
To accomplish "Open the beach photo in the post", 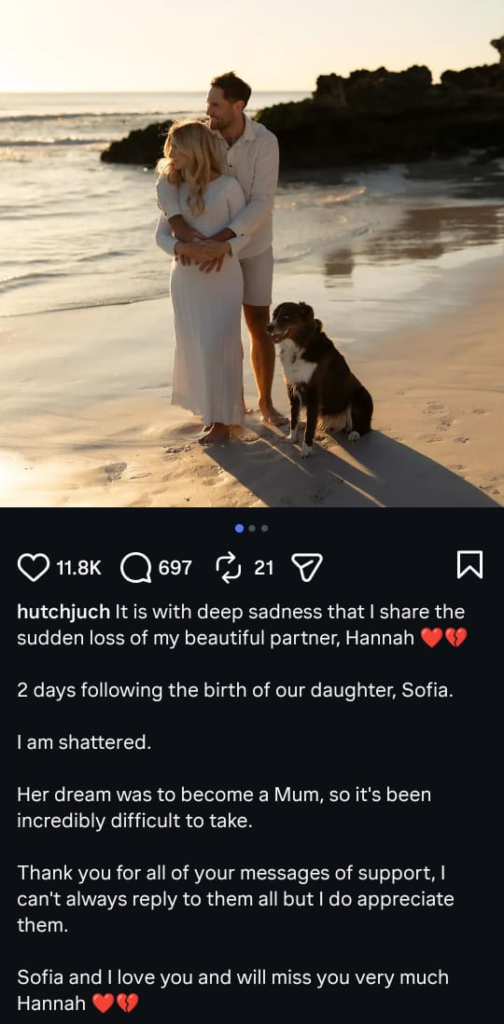I will tap(252, 253).
